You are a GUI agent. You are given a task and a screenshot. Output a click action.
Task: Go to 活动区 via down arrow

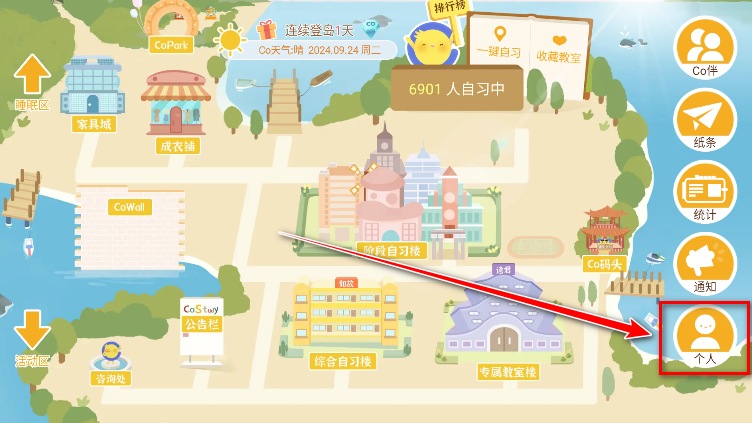(x=32, y=335)
